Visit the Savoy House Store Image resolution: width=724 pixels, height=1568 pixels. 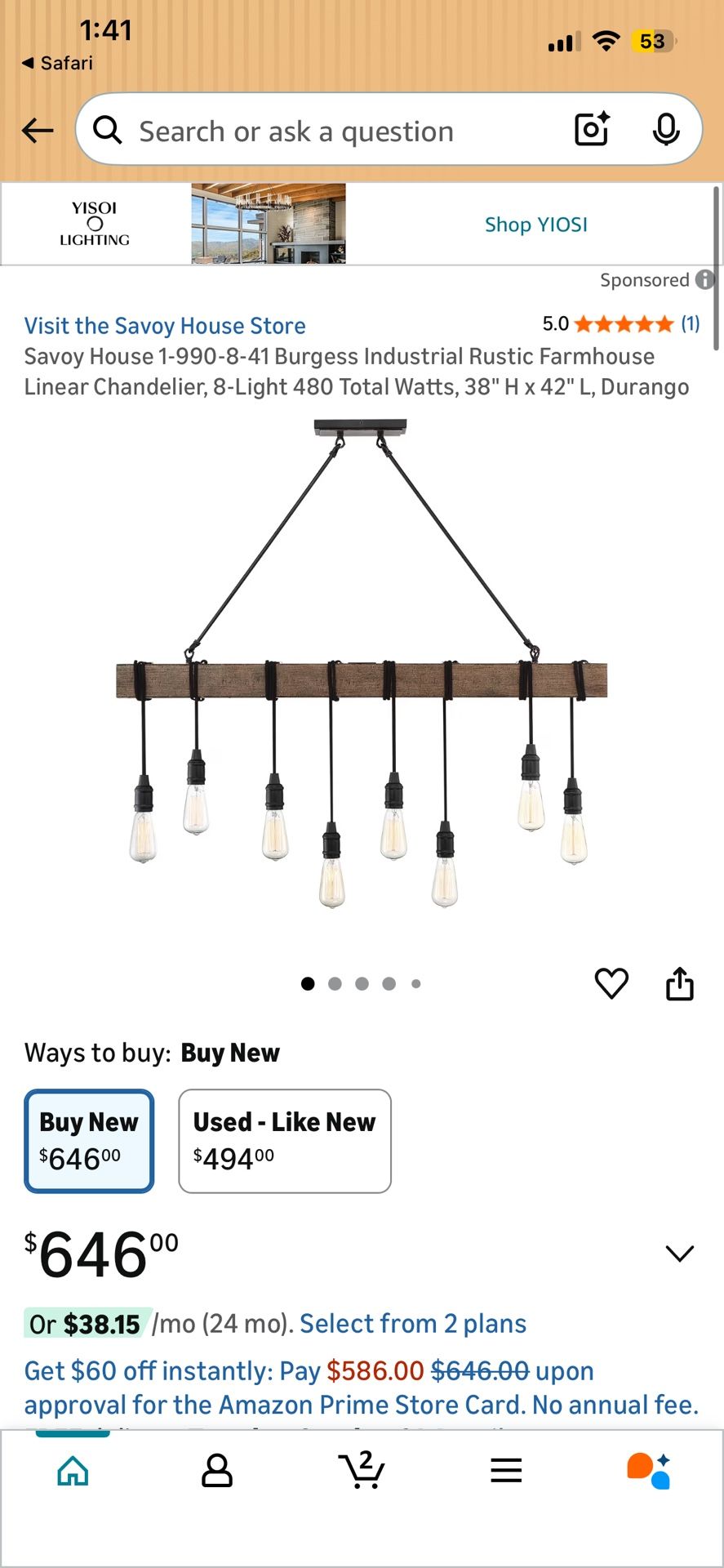point(164,325)
